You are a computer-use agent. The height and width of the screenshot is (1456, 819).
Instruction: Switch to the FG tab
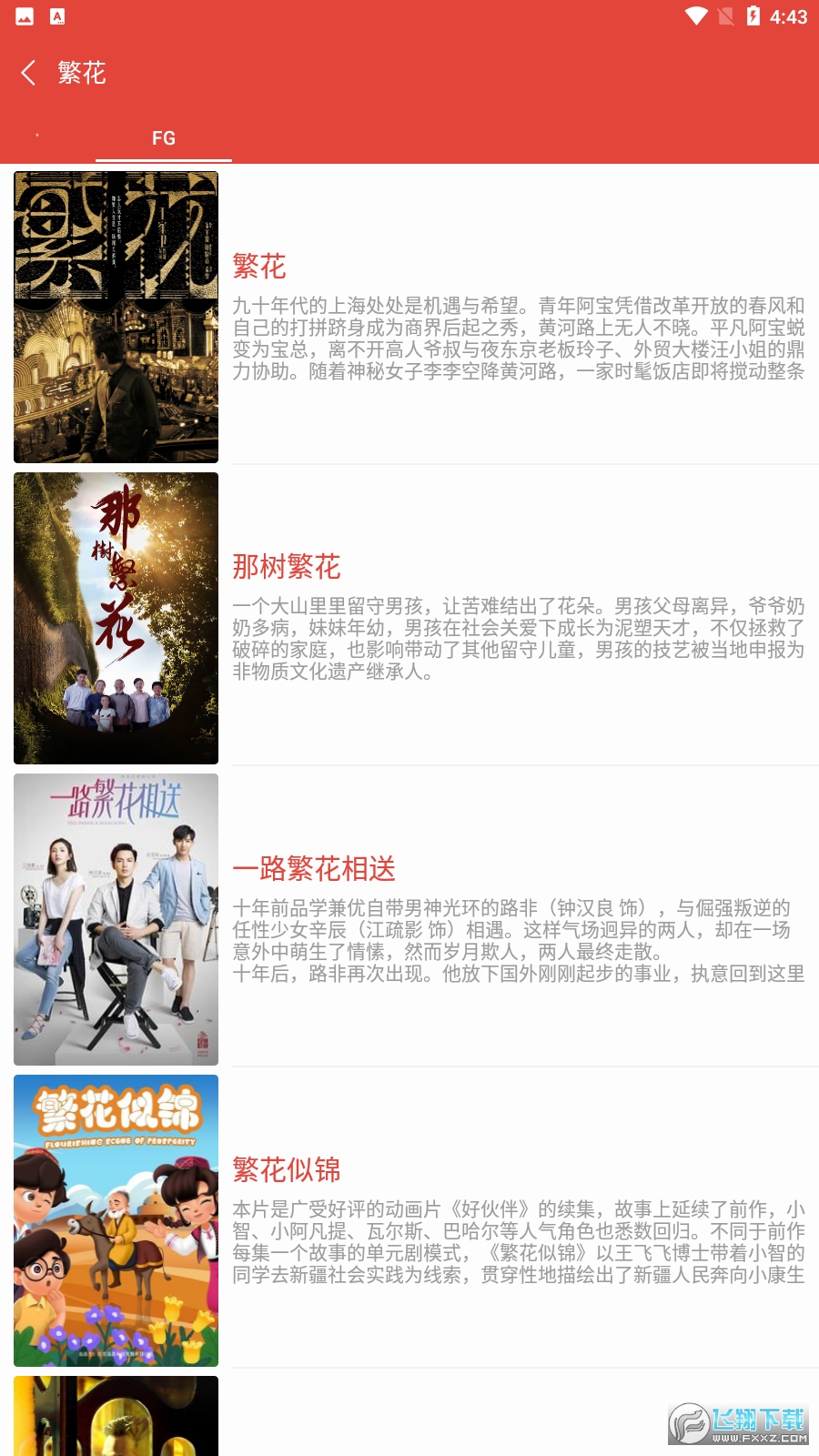[164, 138]
